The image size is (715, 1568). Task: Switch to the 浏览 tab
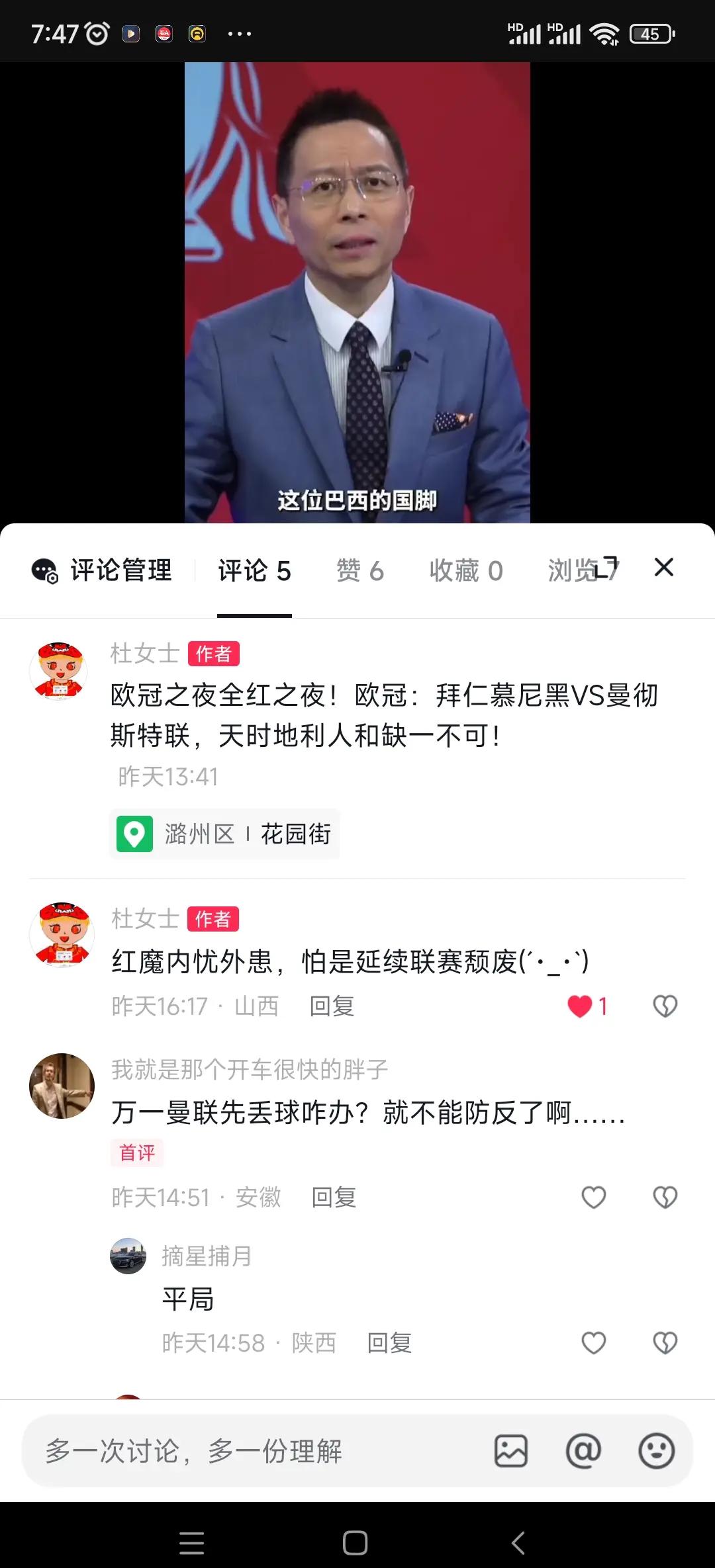click(577, 570)
